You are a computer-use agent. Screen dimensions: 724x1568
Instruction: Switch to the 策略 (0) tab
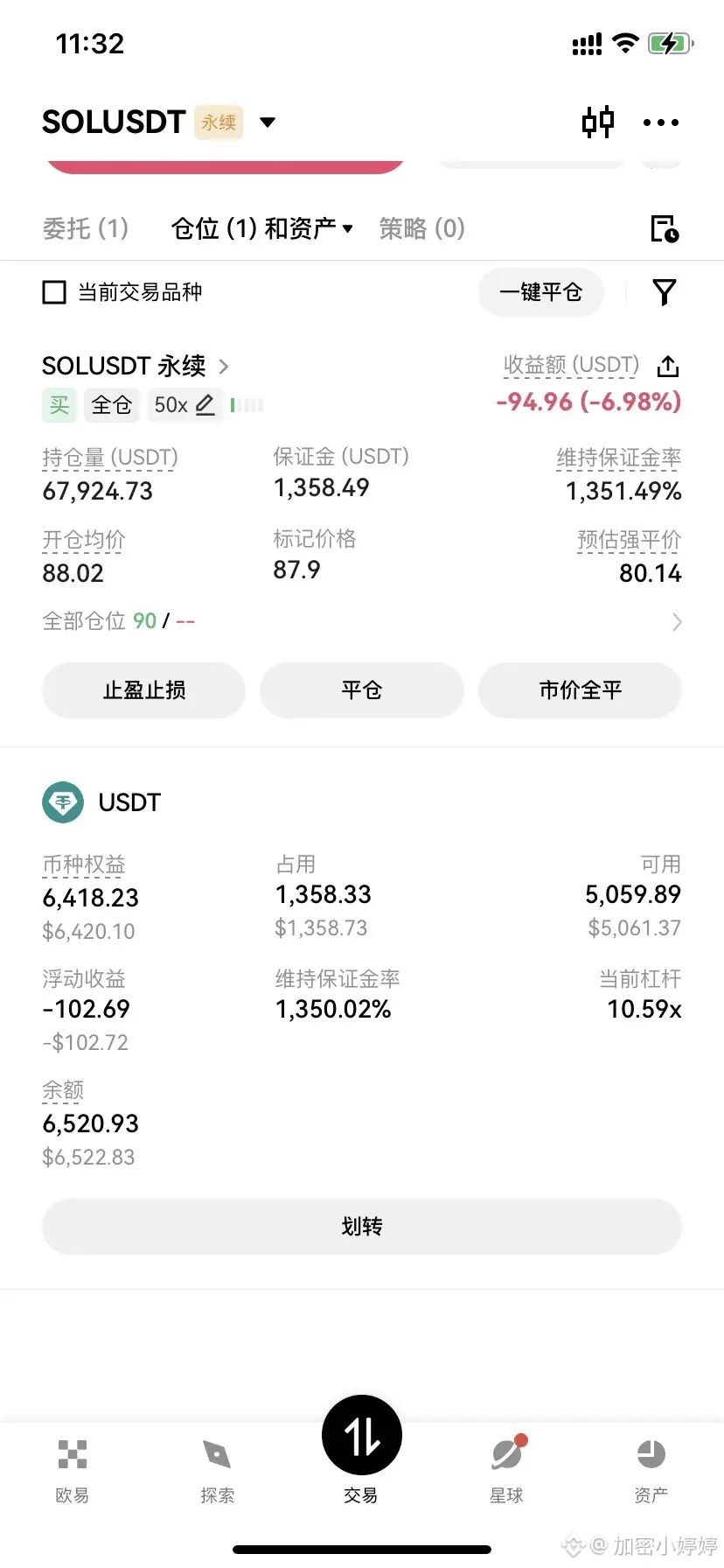click(x=421, y=228)
